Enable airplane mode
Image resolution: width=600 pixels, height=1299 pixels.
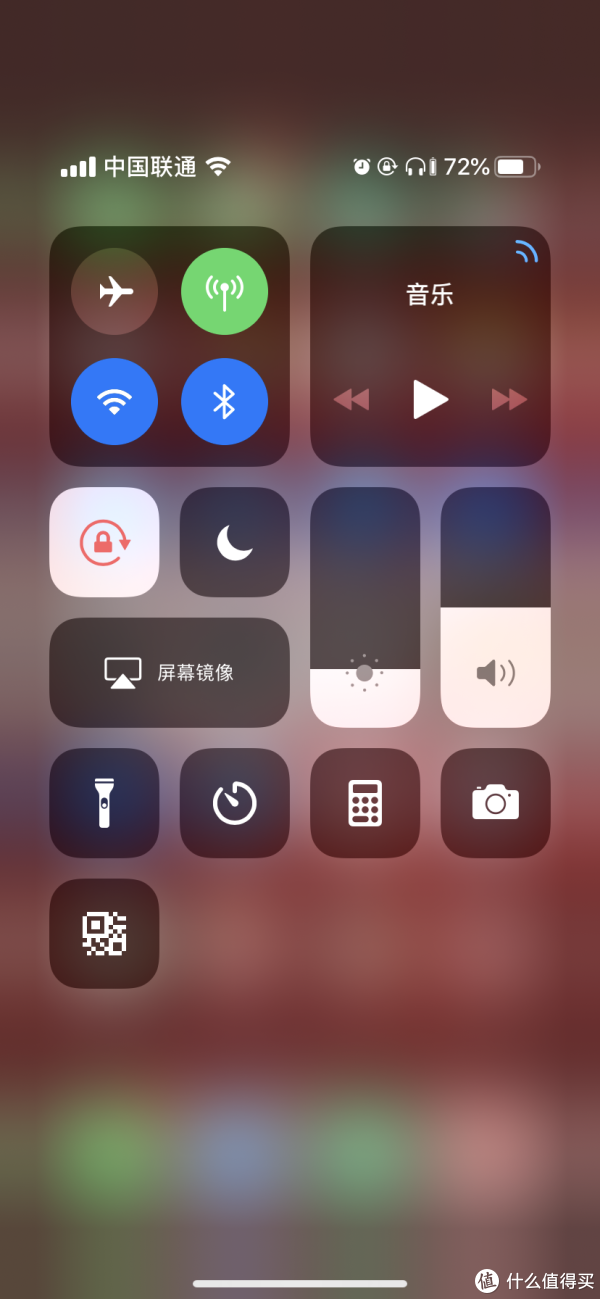coord(114,291)
